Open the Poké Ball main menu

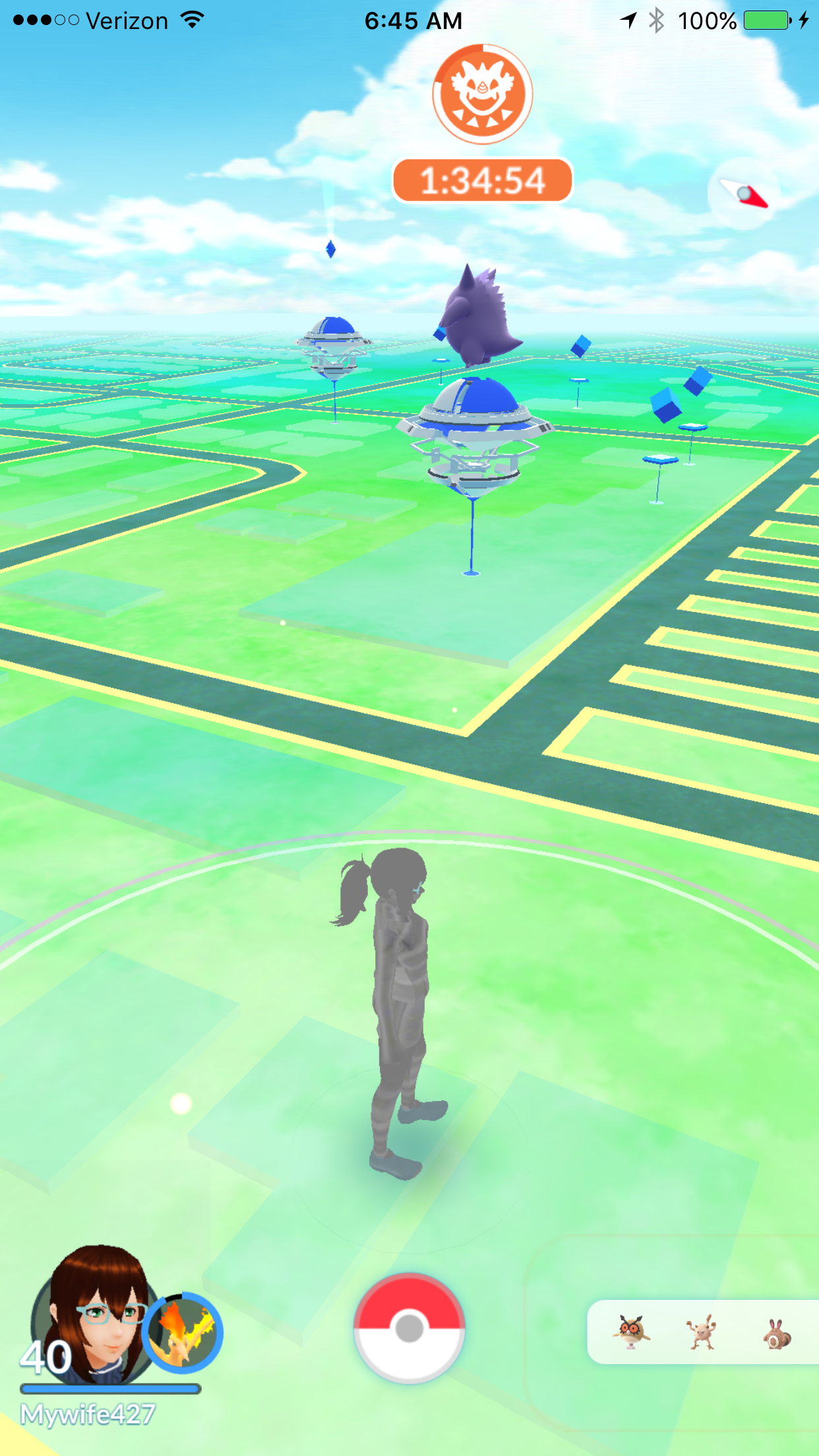409,1327
